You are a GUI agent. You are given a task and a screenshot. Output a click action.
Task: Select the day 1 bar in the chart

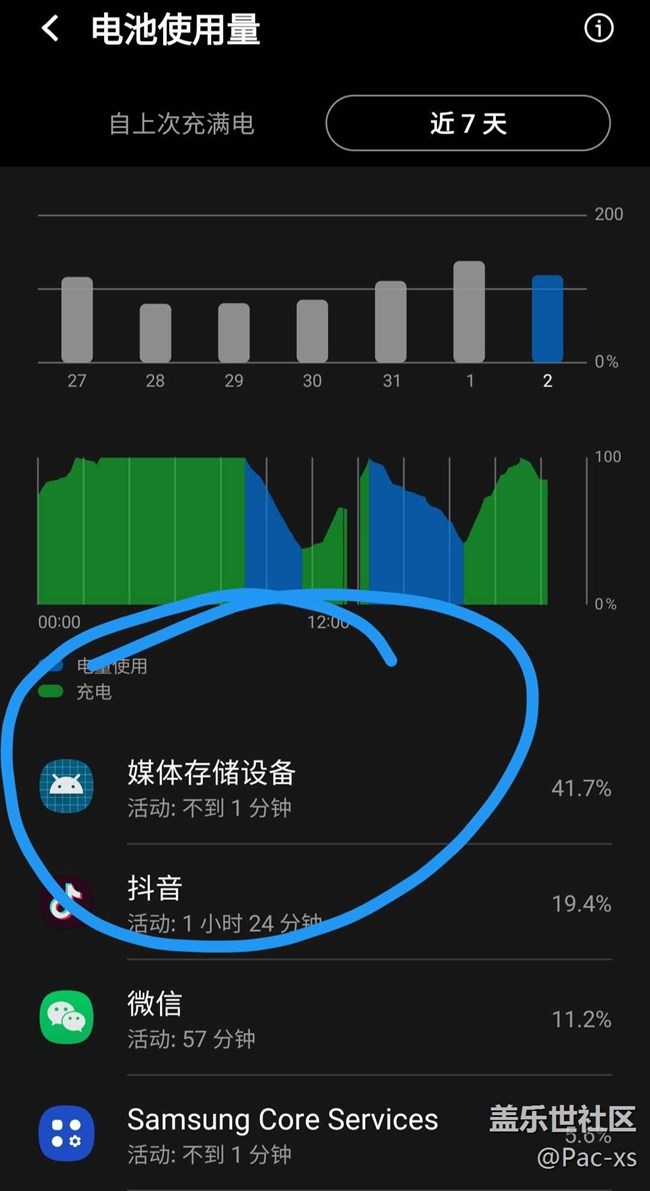click(x=469, y=311)
